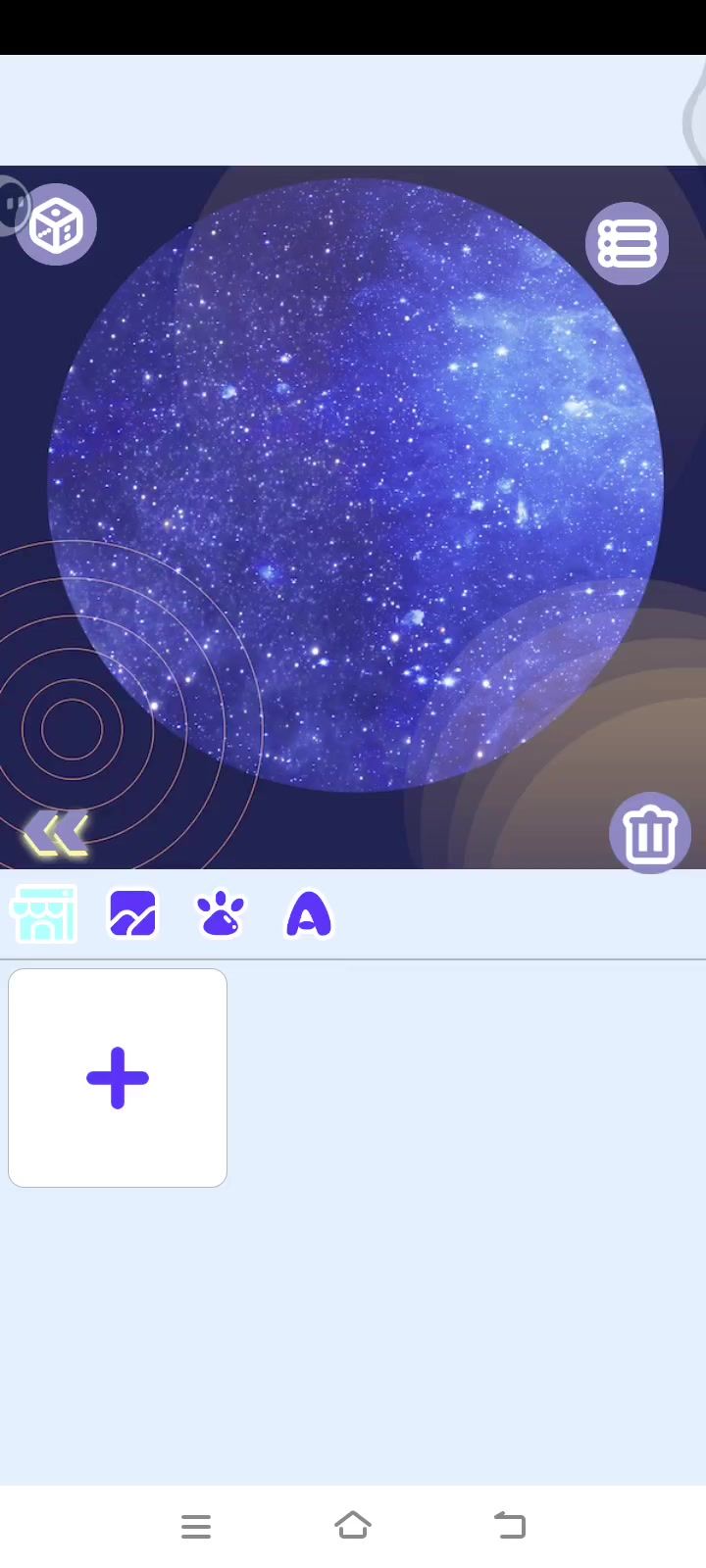Add a new item with plus tile

coord(118,1078)
